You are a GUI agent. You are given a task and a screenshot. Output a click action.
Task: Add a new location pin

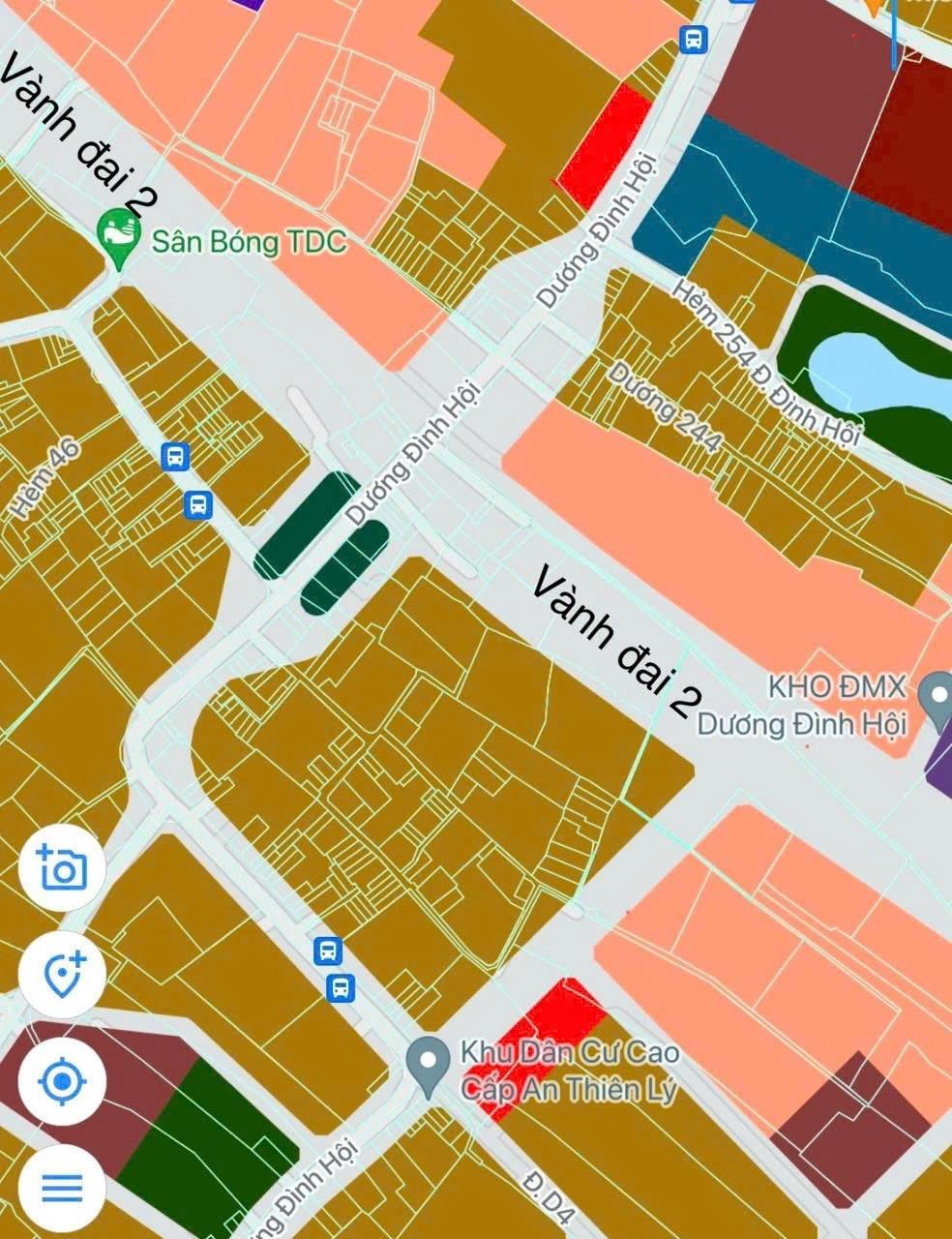pyautogui.click(x=62, y=975)
